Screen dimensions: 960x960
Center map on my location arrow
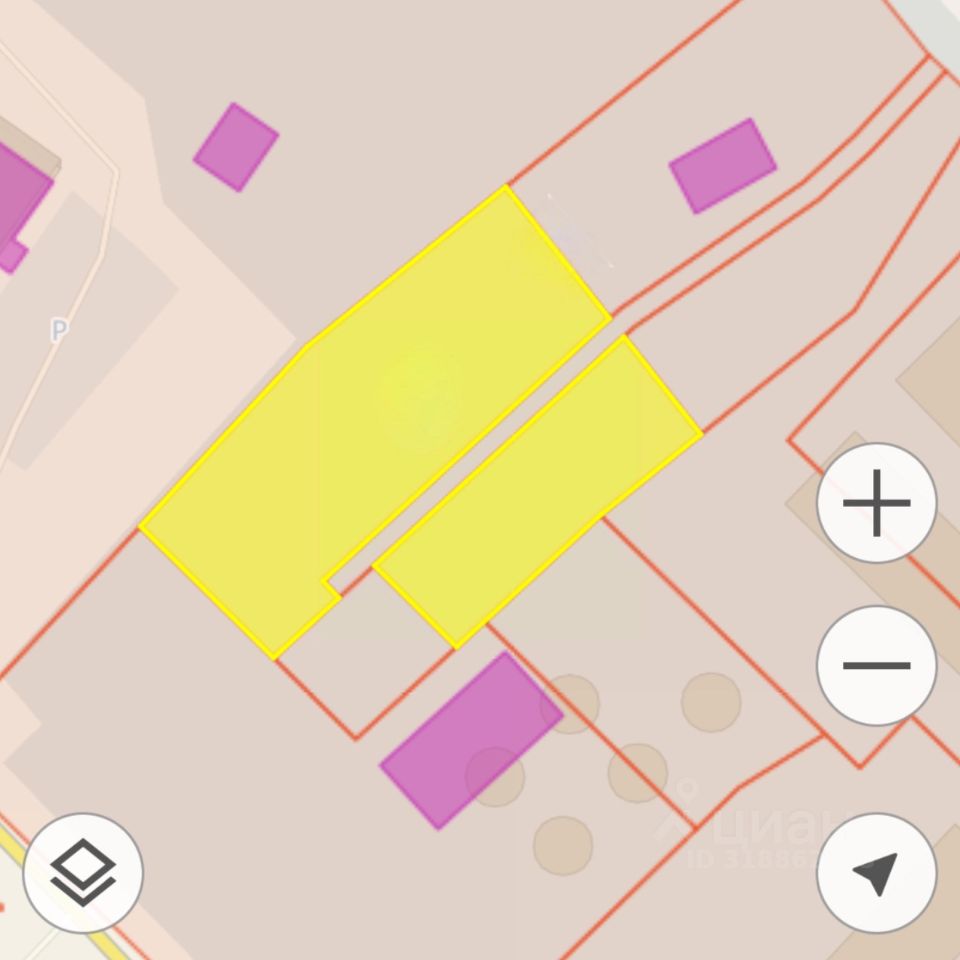876,873
